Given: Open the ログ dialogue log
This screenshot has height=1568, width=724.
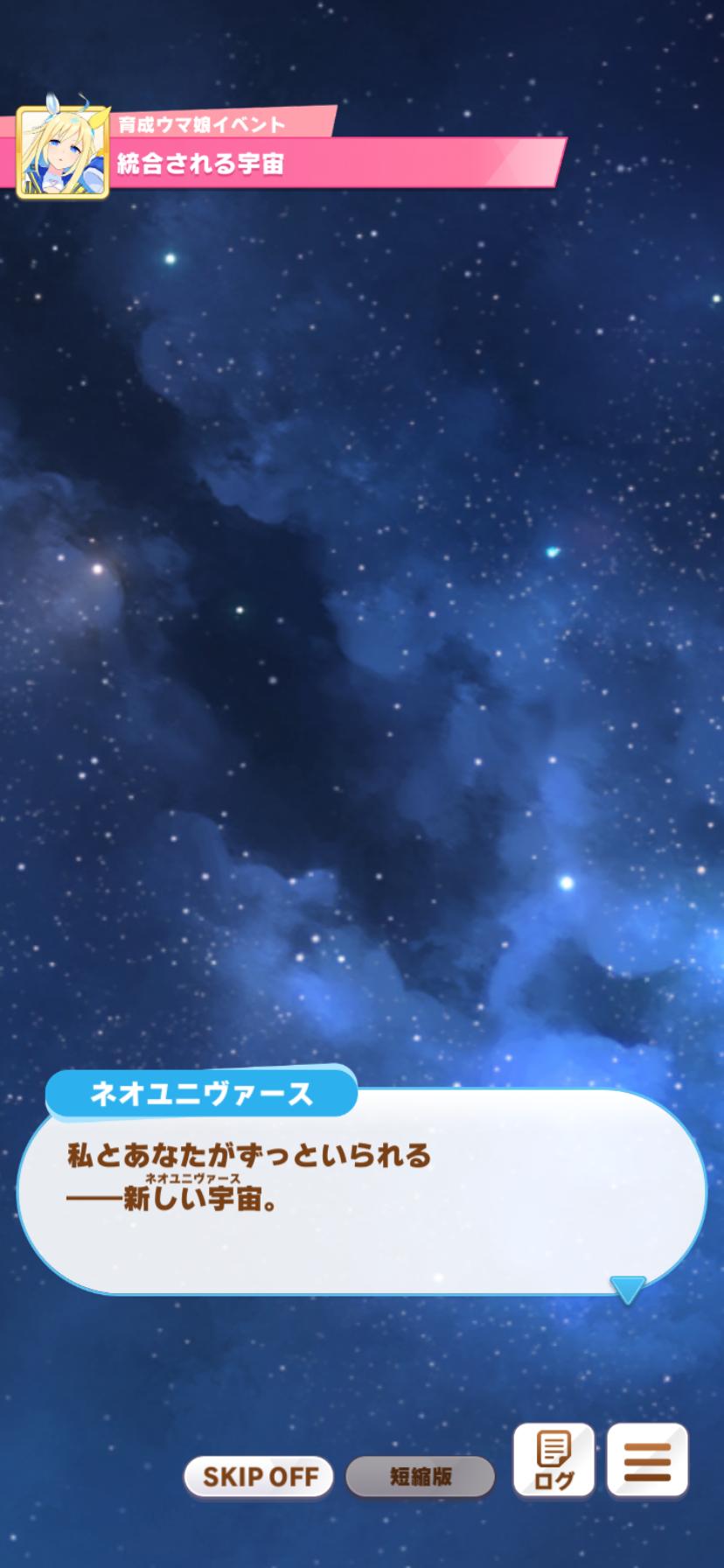Looking at the screenshot, I should tap(553, 1460).
